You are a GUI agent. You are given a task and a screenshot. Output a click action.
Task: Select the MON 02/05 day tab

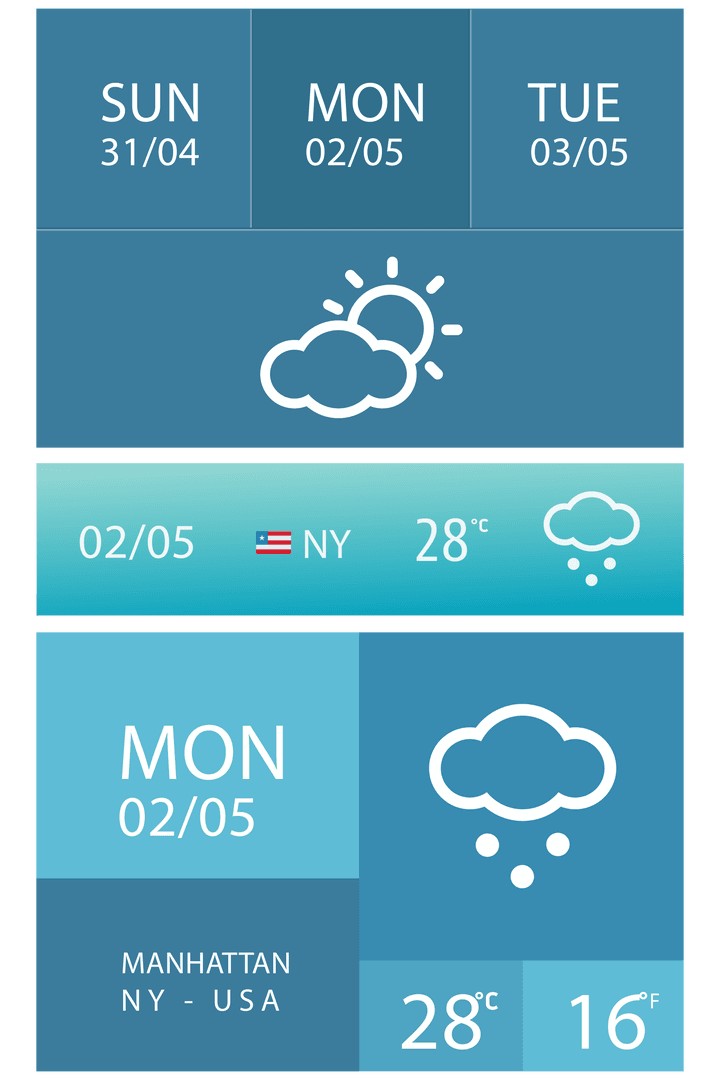[x=360, y=120]
